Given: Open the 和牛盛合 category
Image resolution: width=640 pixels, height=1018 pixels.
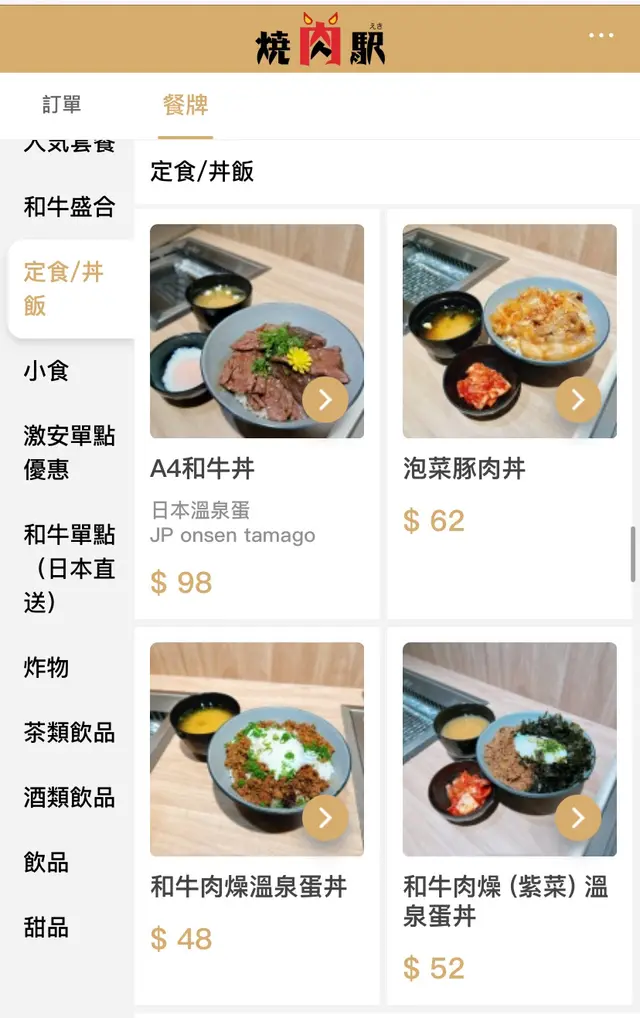Looking at the screenshot, I should point(69,207).
